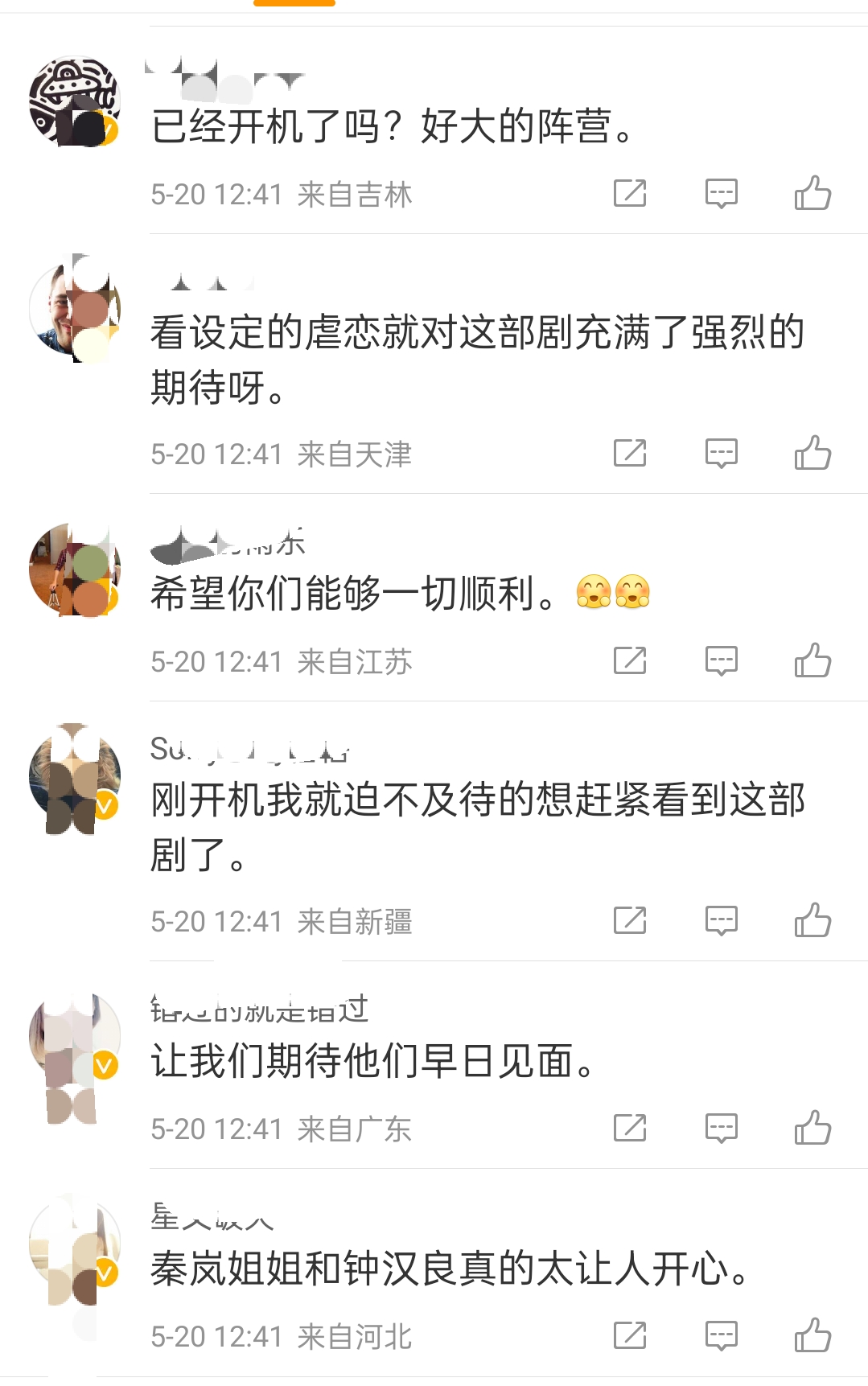Image resolution: width=868 pixels, height=1386 pixels.
Task: Click the avatar of the 天津 commenter
Action: tap(76, 314)
